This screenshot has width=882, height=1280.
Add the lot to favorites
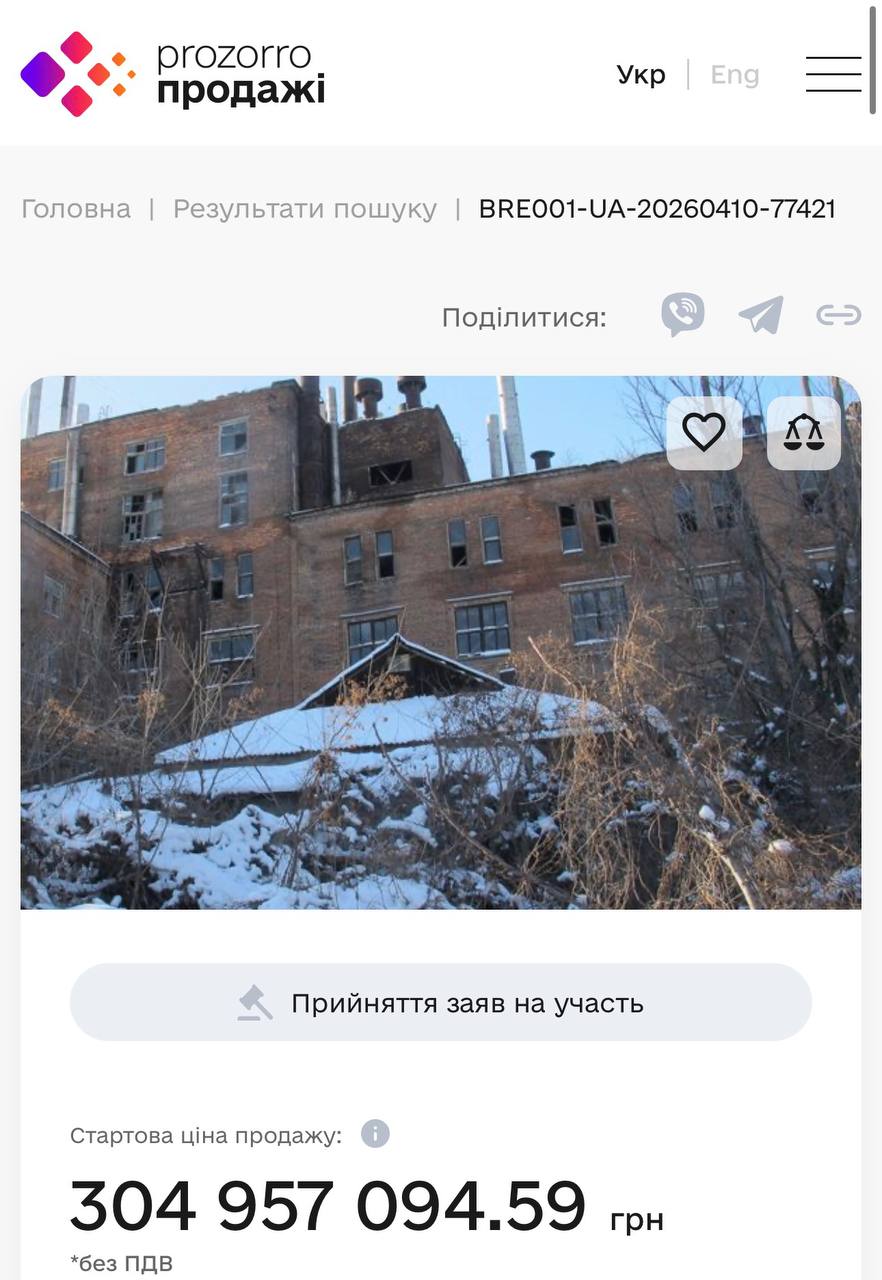pos(704,433)
